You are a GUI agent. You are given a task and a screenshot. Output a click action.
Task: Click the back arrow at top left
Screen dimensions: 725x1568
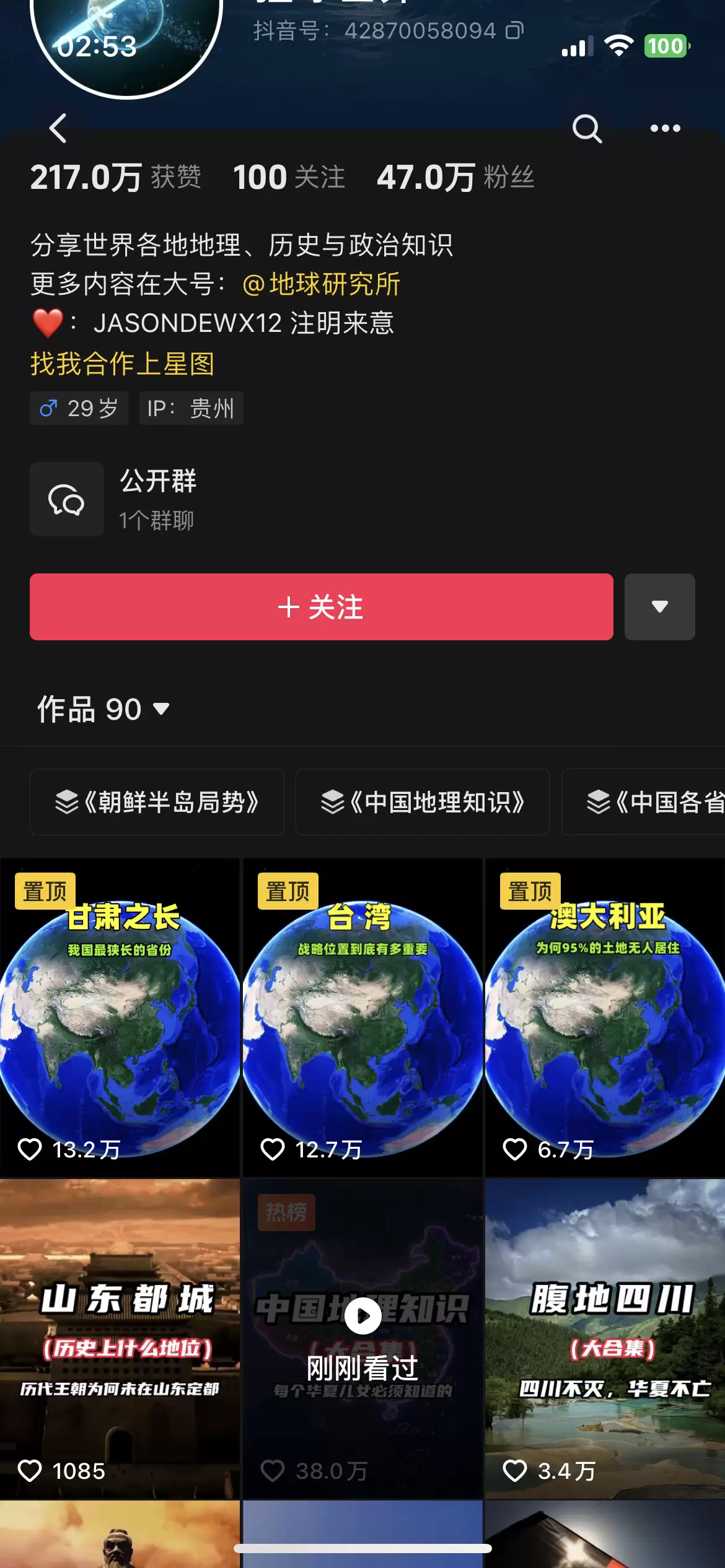[x=59, y=128]
